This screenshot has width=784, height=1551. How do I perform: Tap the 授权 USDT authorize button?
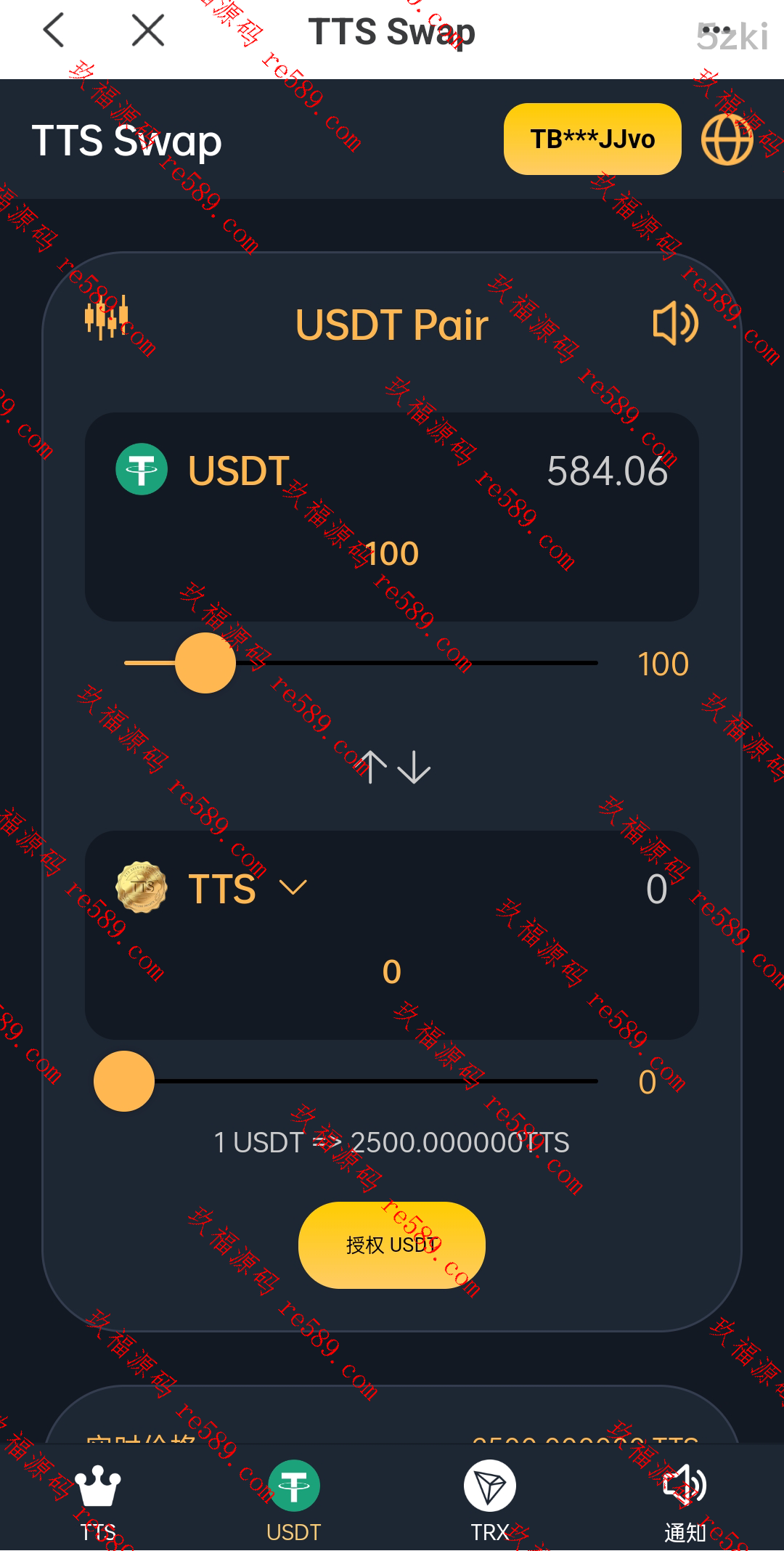coord(392,1245)
